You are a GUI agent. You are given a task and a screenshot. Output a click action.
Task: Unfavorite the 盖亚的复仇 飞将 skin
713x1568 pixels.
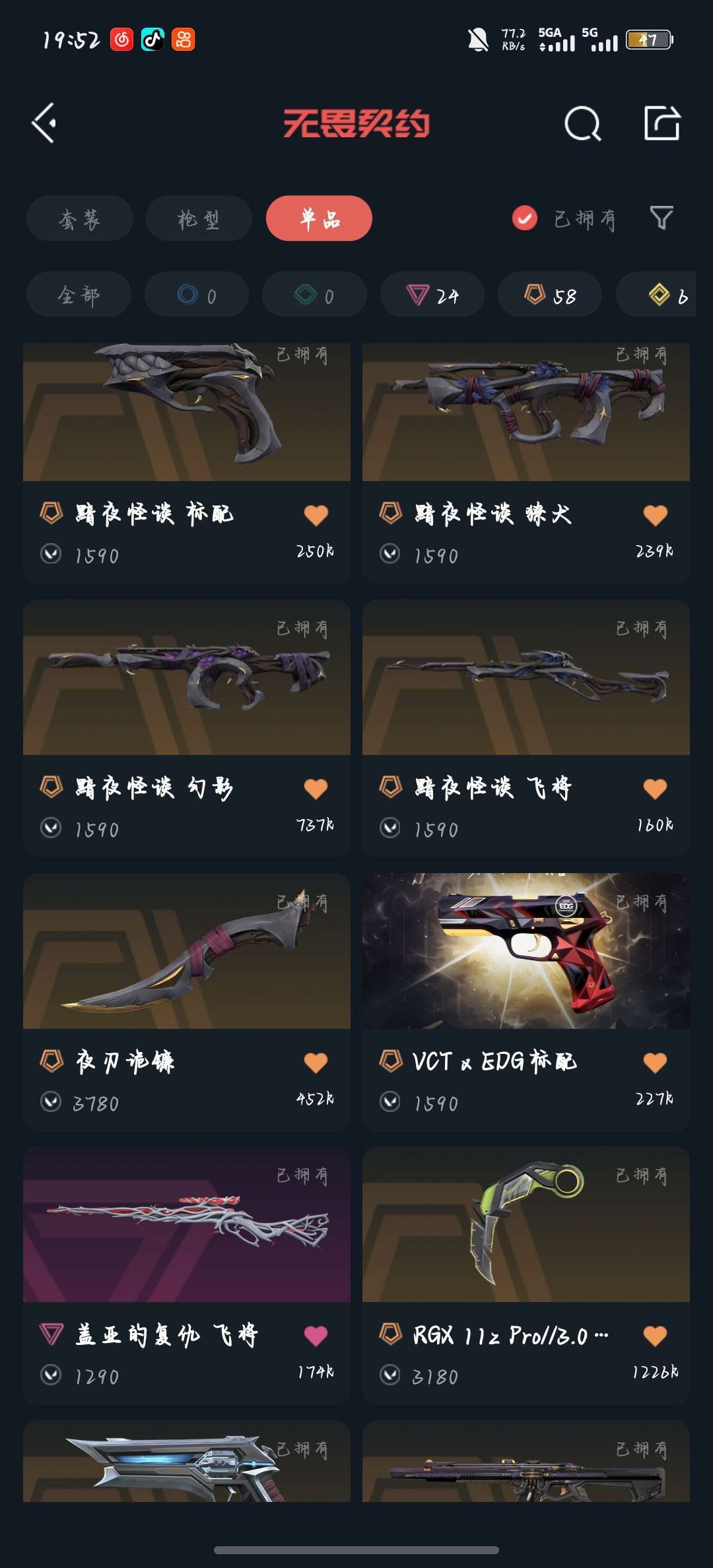317,1334
